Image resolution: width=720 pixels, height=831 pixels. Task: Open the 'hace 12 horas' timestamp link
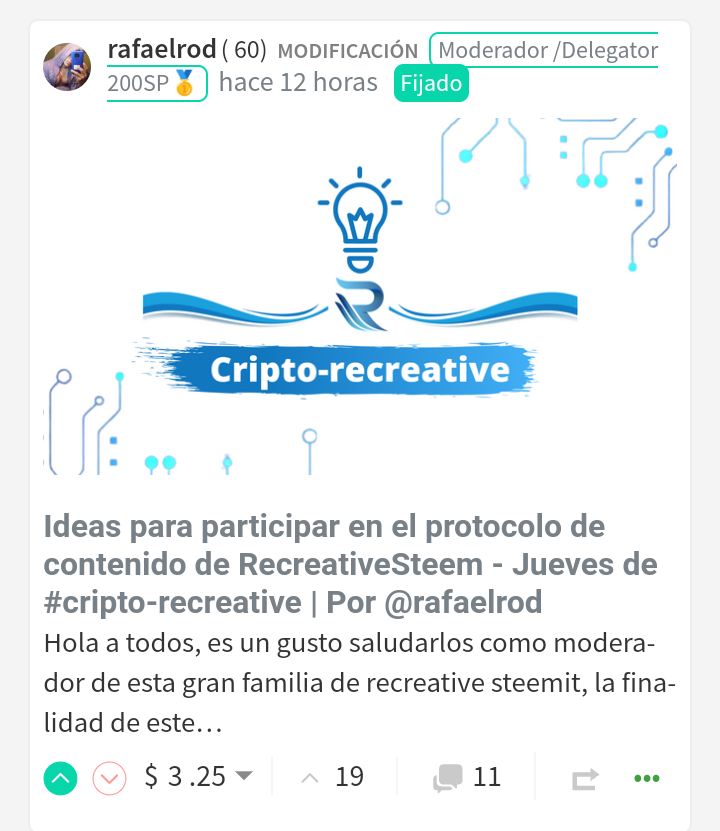pyautogui.click(x=298, y=83)
